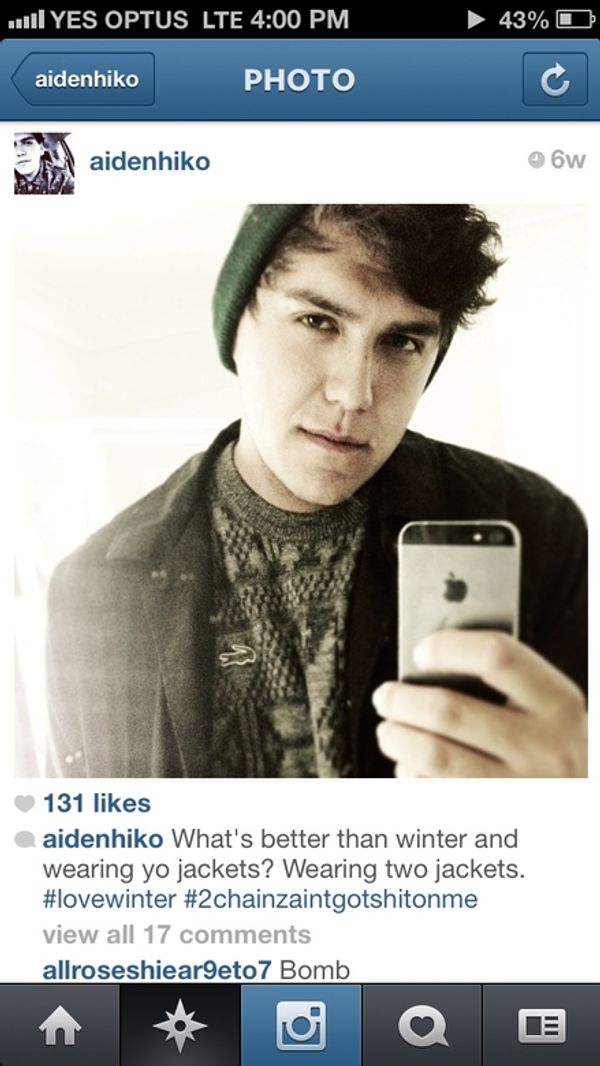Open the #lovewinter hashtag
The image size is (600, 1066).
tap(109, 899)
